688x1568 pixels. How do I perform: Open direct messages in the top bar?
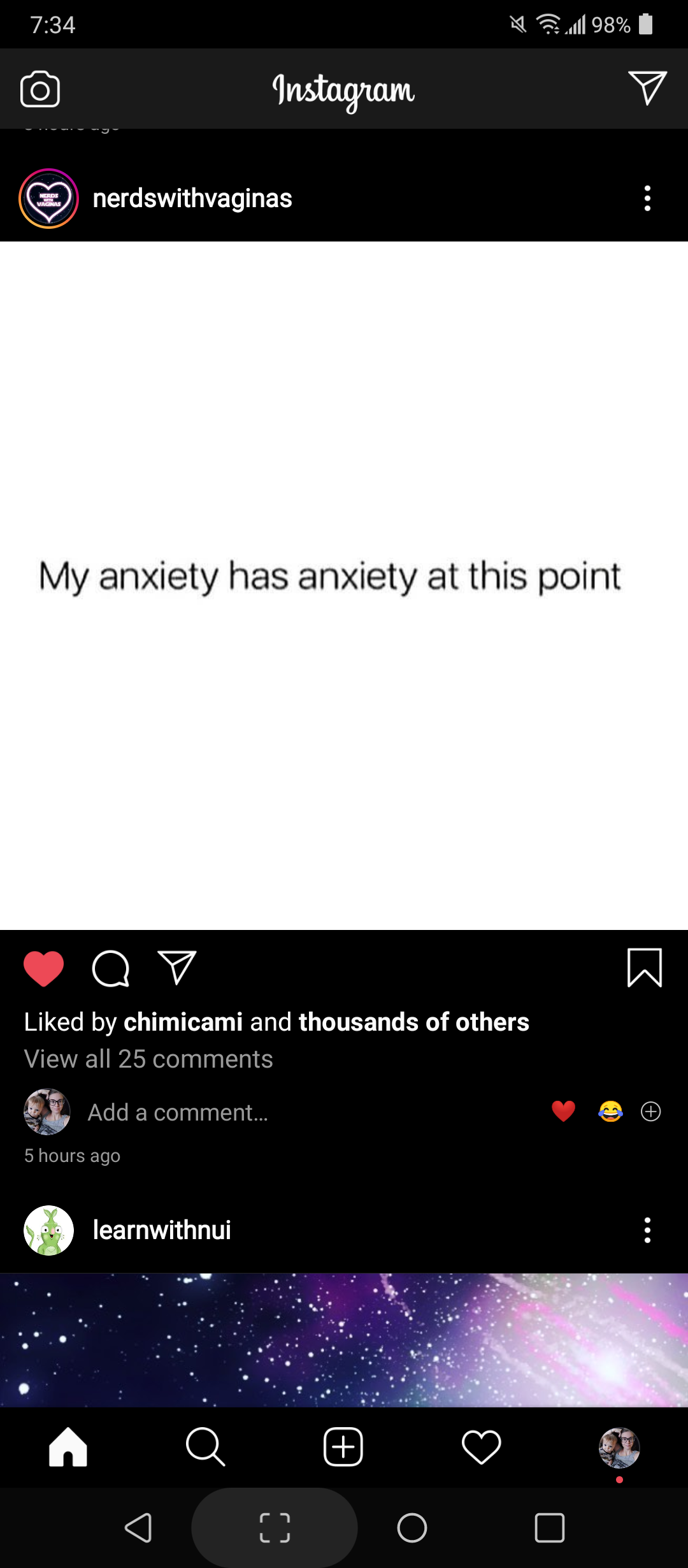click(647, 88)
